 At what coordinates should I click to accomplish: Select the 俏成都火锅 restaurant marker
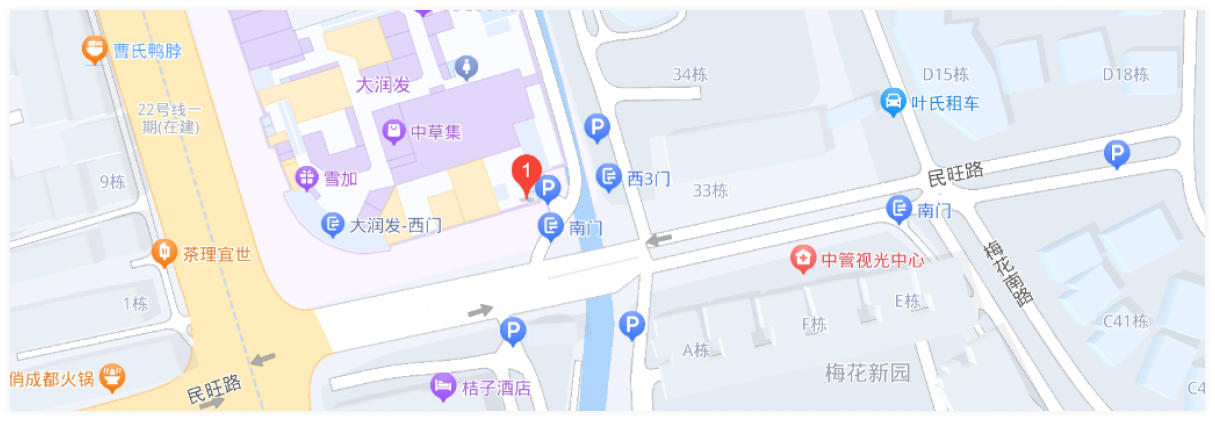click(114, 377)
